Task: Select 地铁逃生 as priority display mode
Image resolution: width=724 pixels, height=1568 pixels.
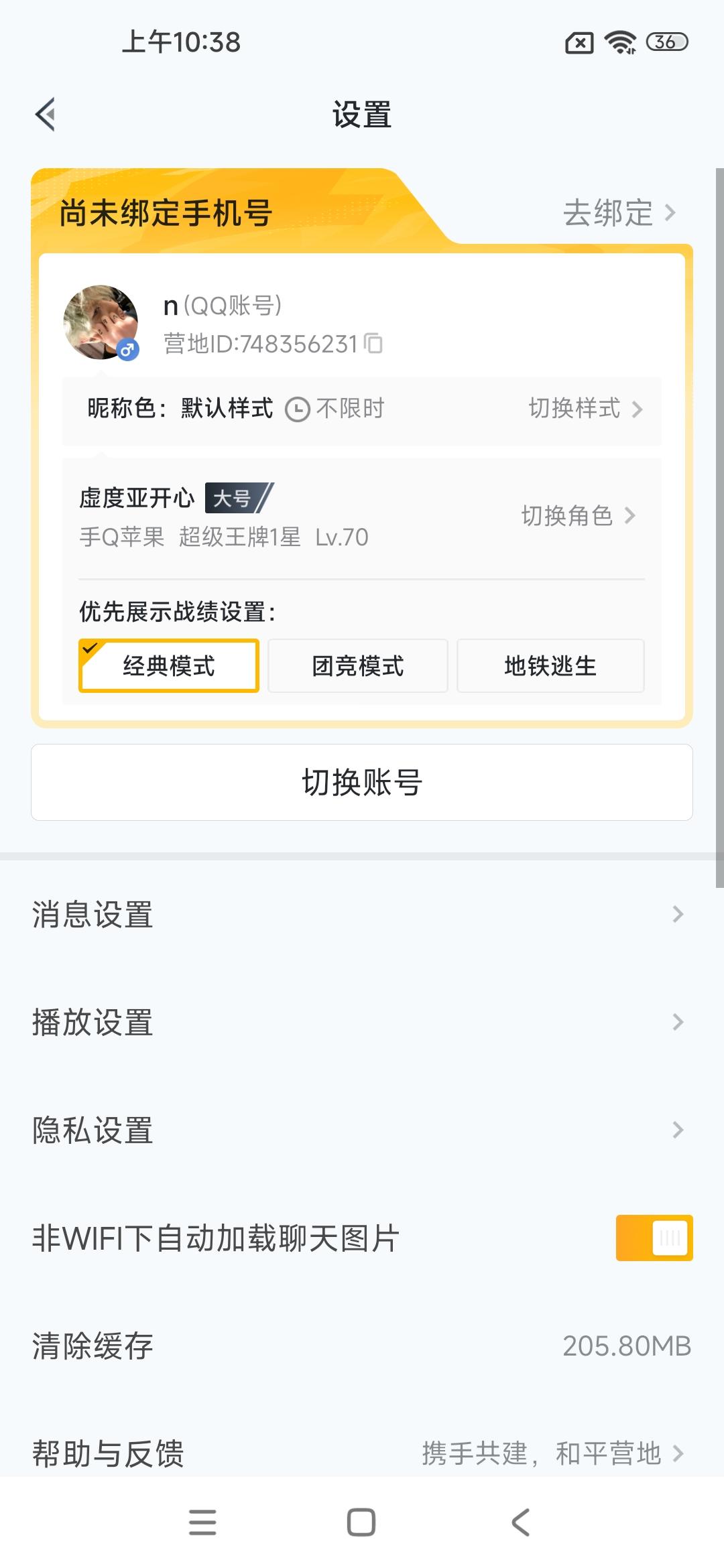Action: point(550,665)
